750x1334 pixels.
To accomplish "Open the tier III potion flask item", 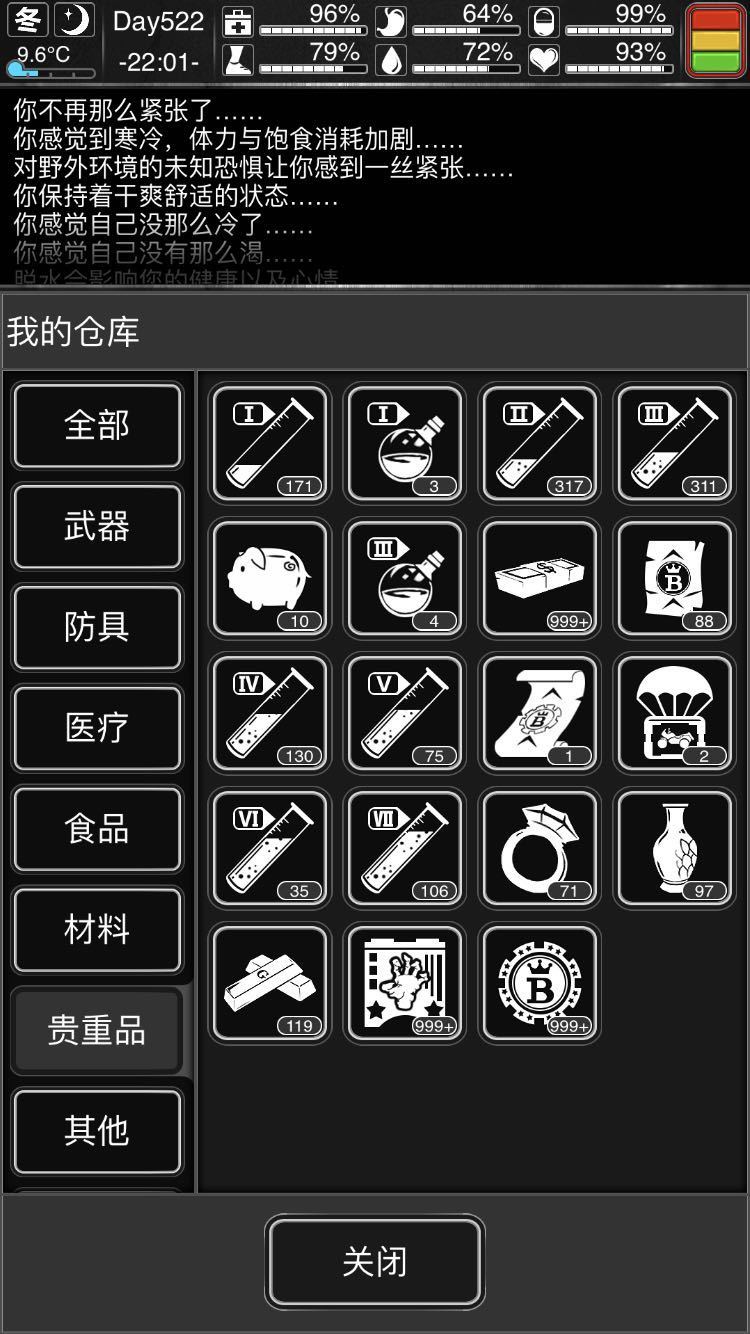I will click(x=404, y=578).
